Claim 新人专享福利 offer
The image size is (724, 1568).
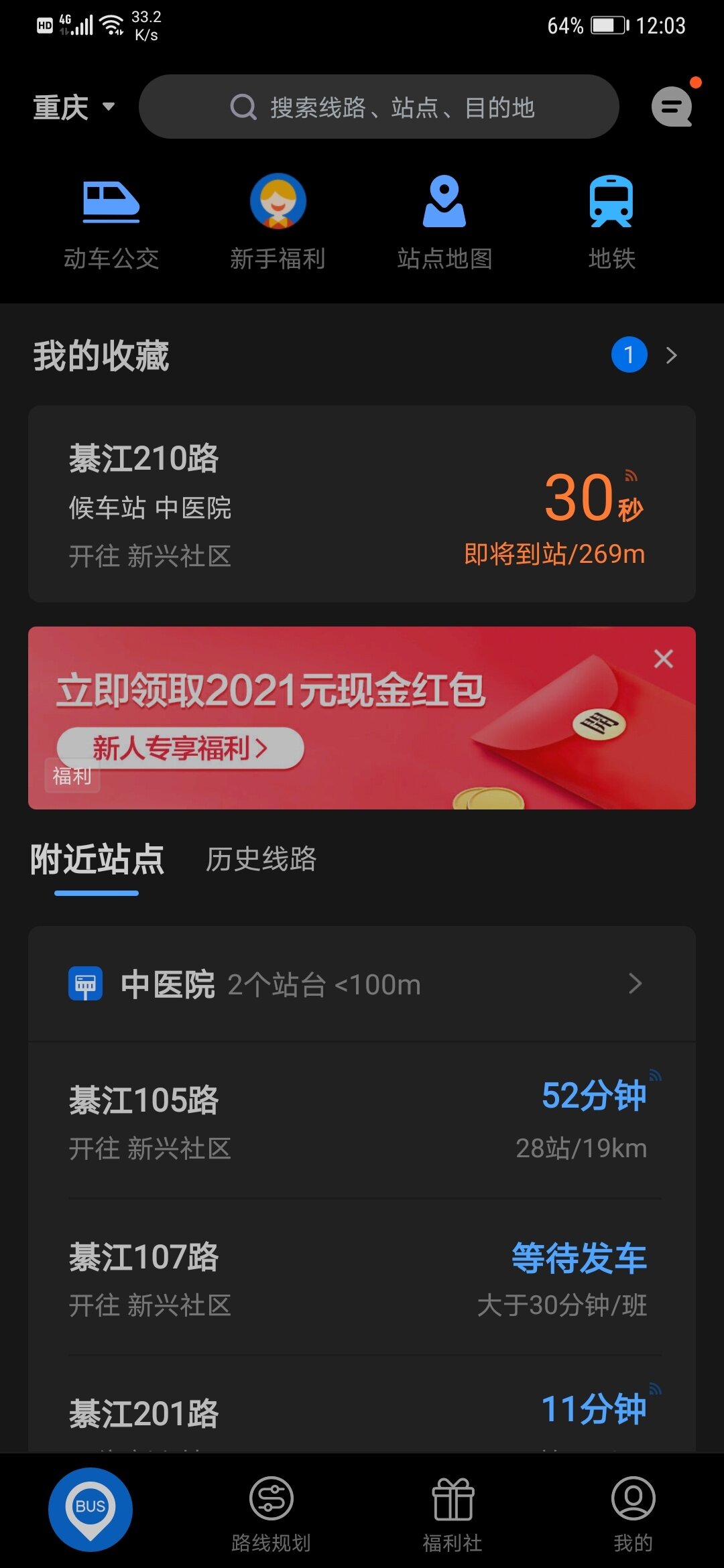180,748
